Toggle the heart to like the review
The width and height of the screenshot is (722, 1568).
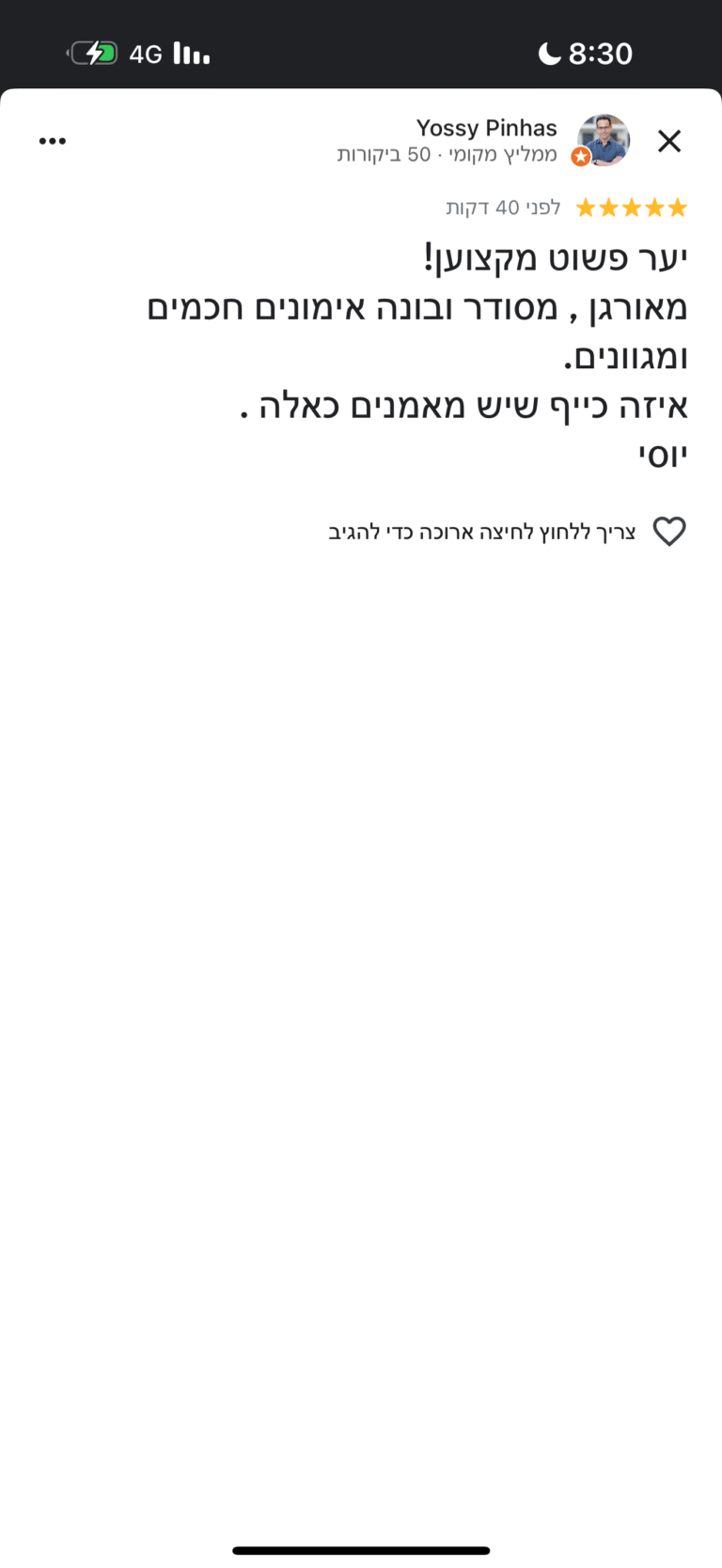click(x=669, y=531)
